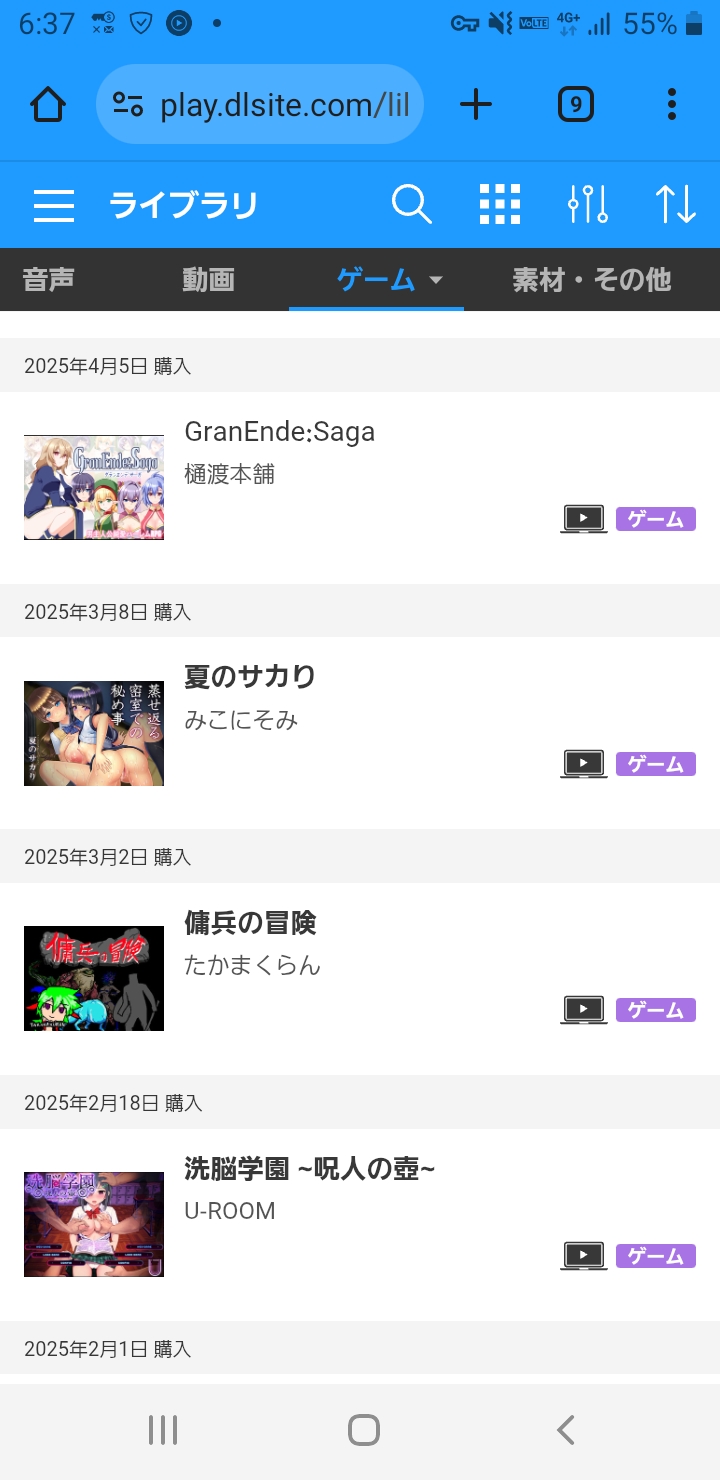The height and width of the screenshot is (1480, 720).
Task: Open a new browser tab
Action: 476,104
